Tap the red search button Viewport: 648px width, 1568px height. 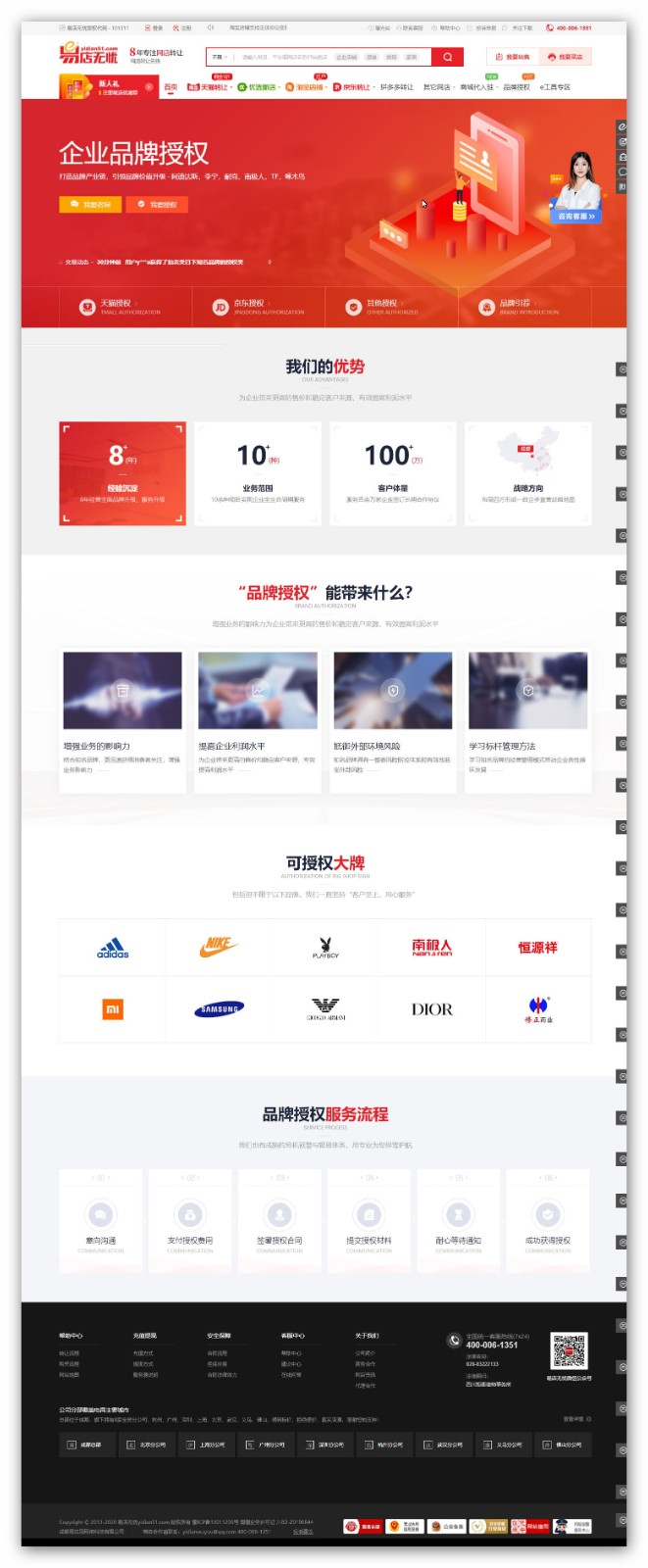click(447, 57)
